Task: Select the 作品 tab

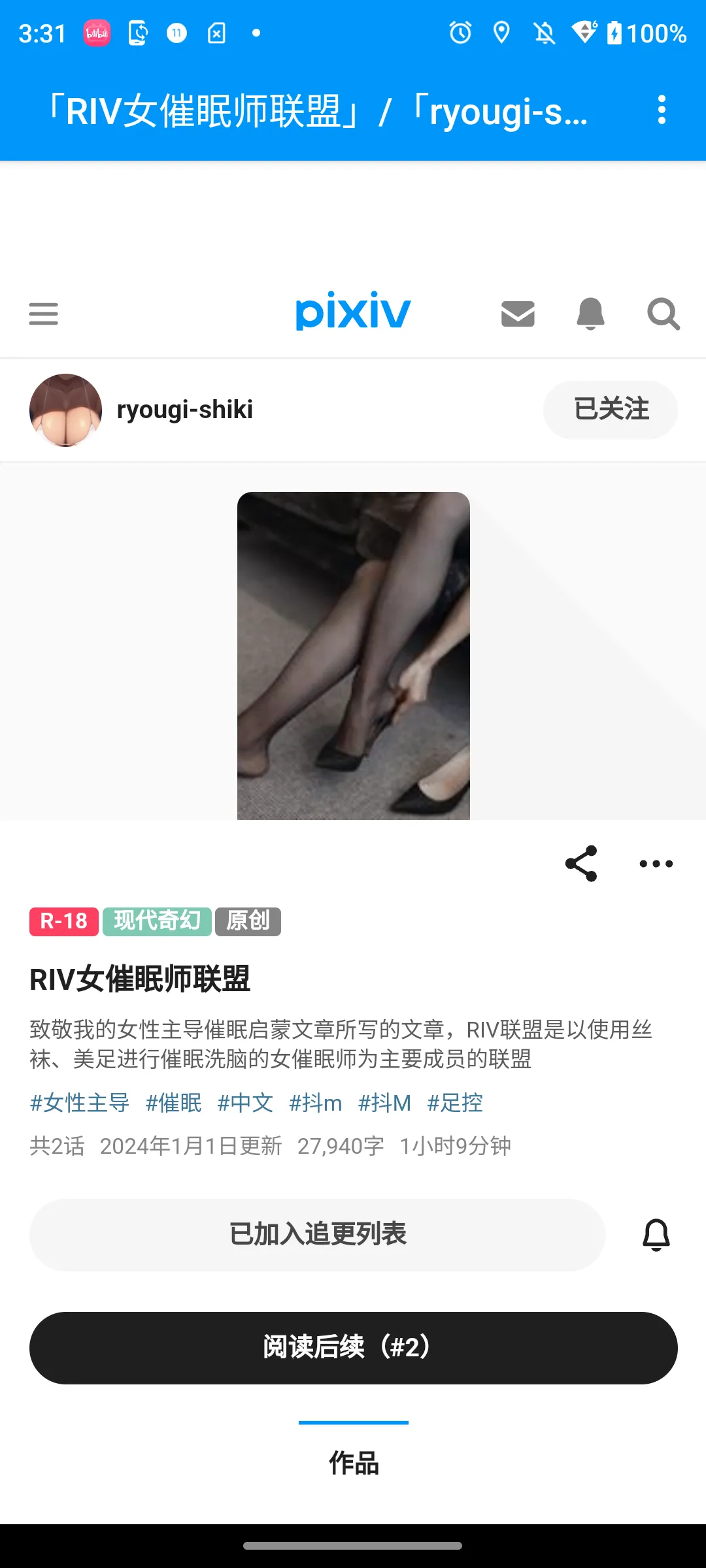Action: pos(354,1462)
